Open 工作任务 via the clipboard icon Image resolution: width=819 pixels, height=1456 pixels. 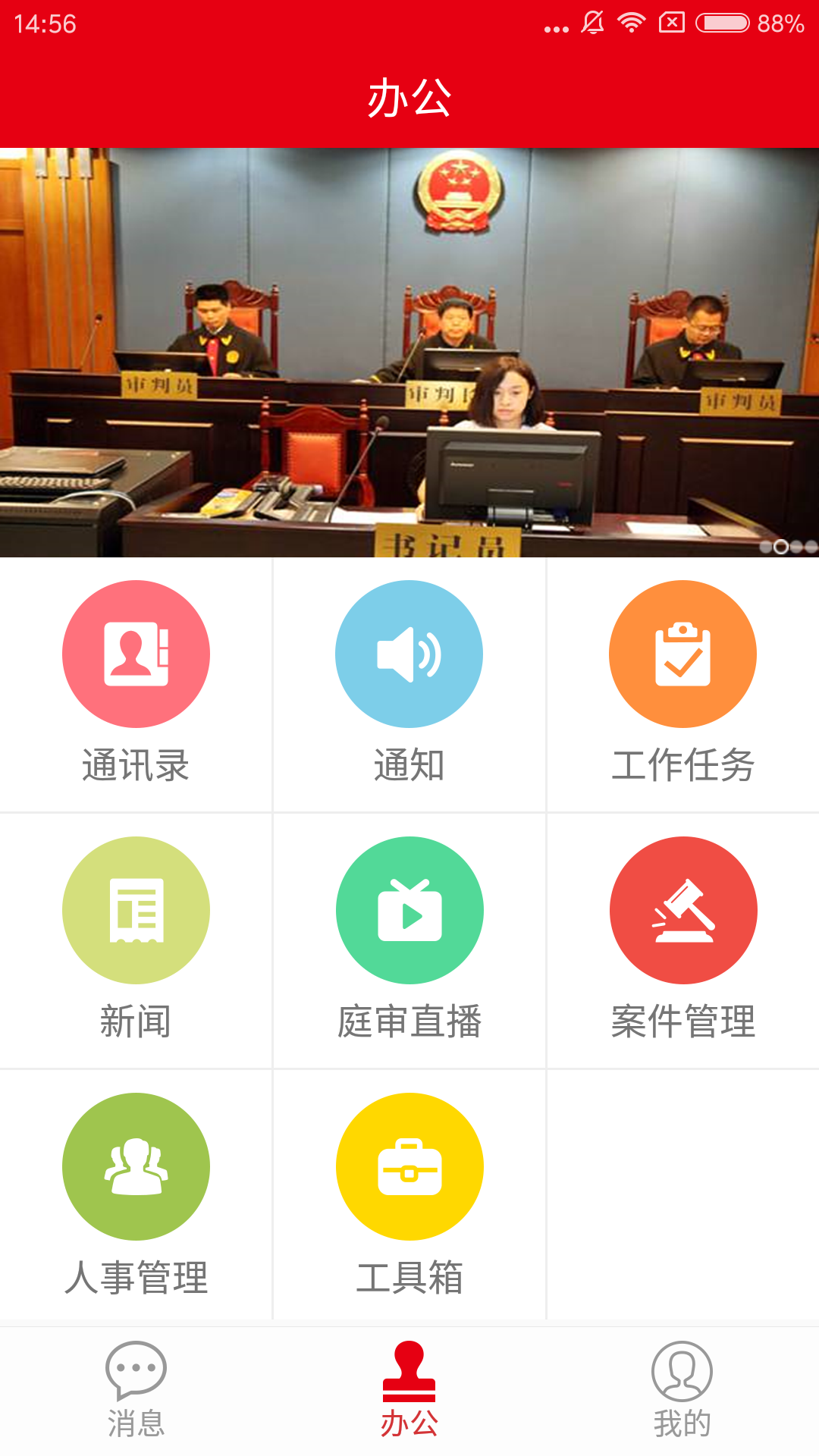[682, 654]
